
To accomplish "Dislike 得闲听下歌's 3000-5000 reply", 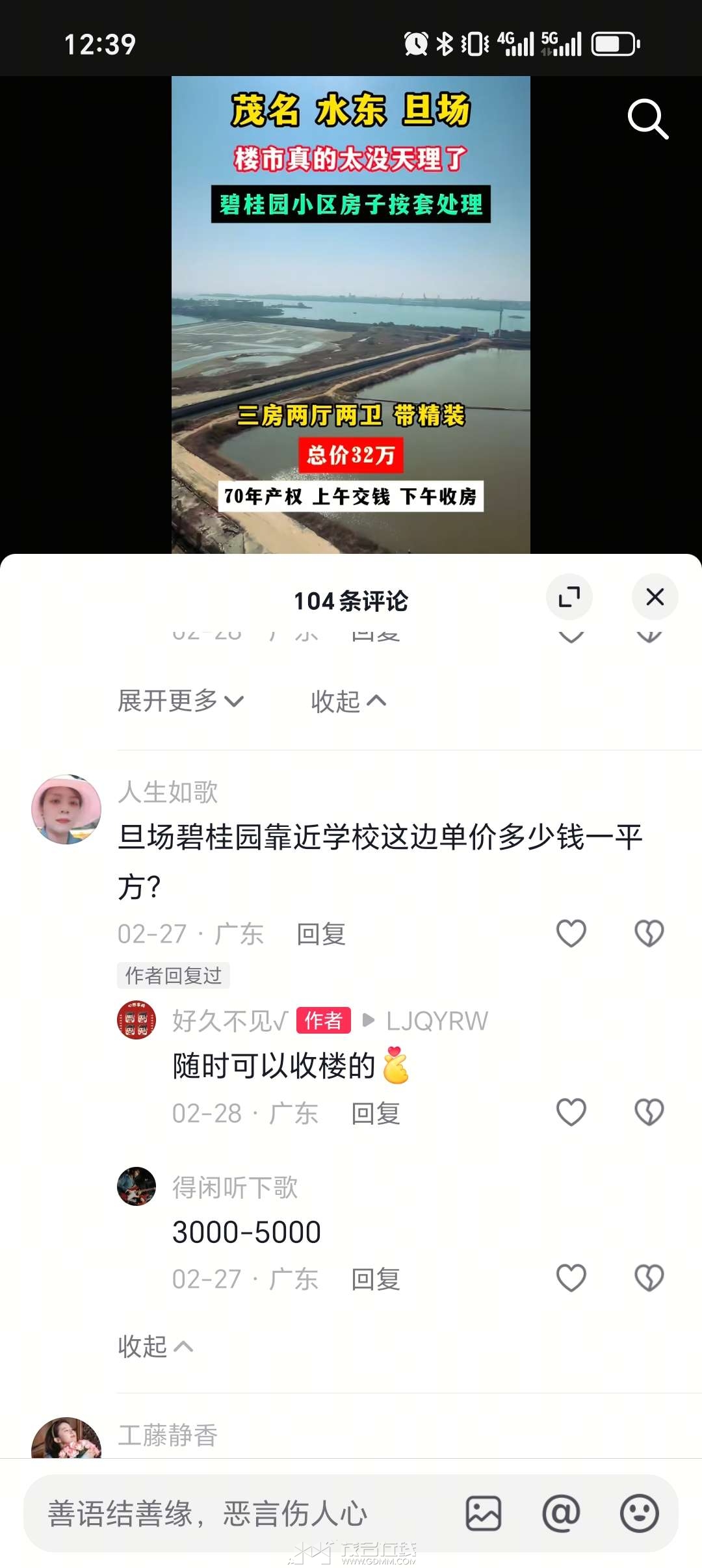I will pos(649,1278).
